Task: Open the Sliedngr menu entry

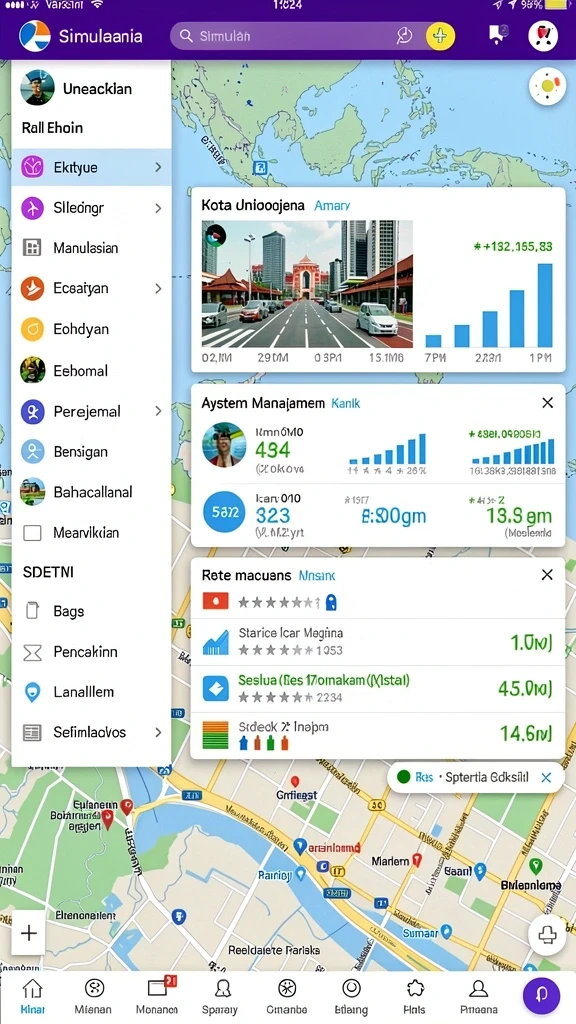Action: click(91, 208)
